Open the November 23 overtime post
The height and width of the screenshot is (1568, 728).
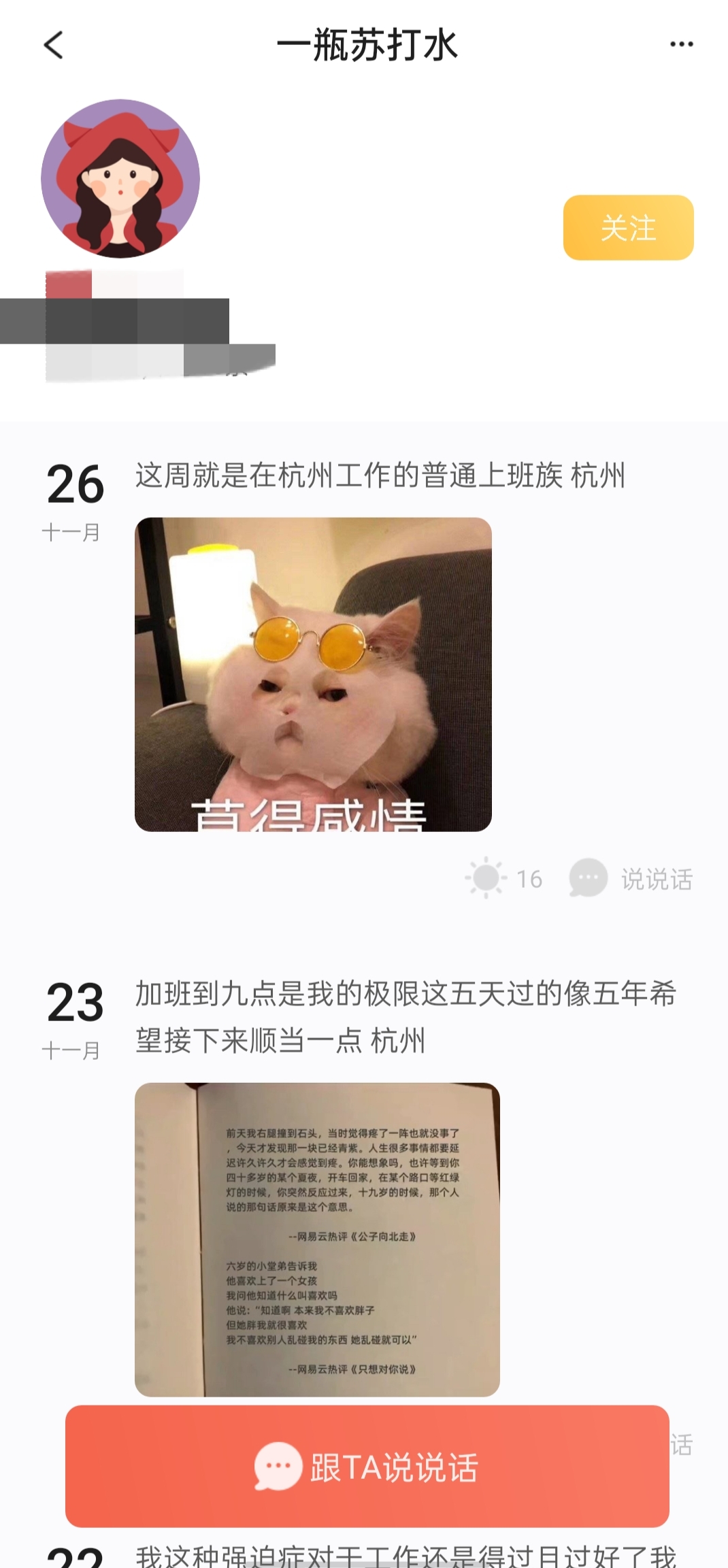406,1016
